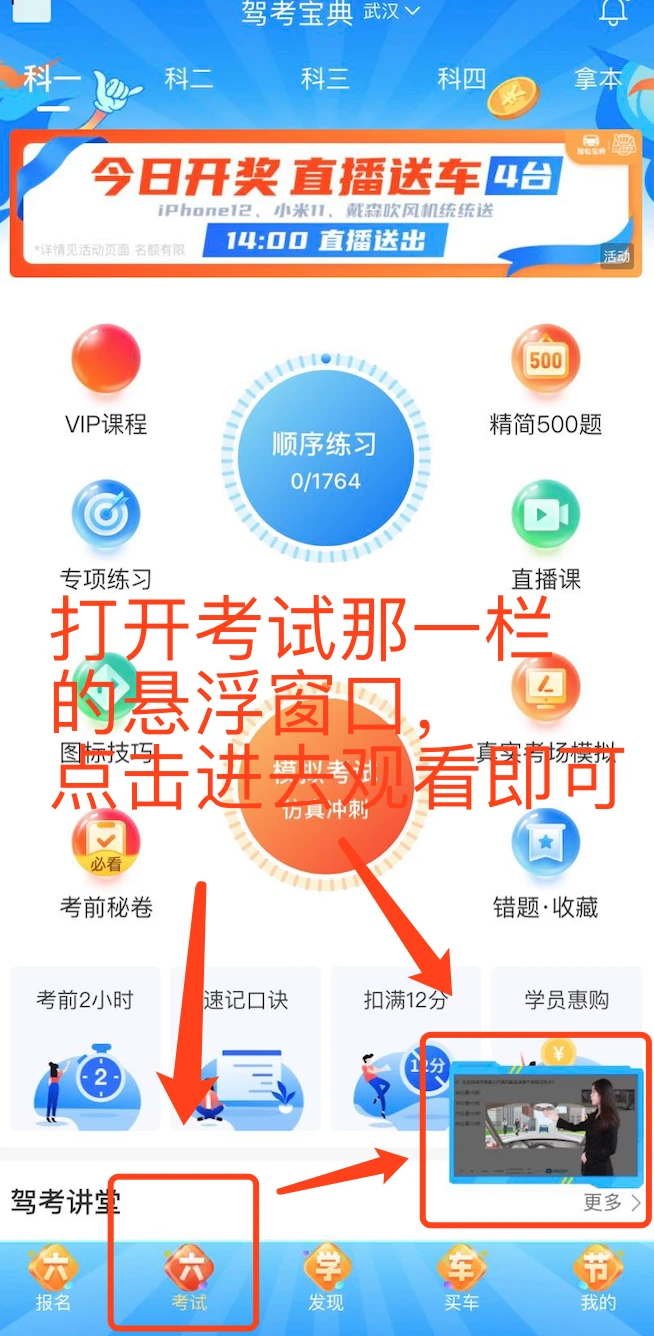Open the notifications bell

click(613, 12)
